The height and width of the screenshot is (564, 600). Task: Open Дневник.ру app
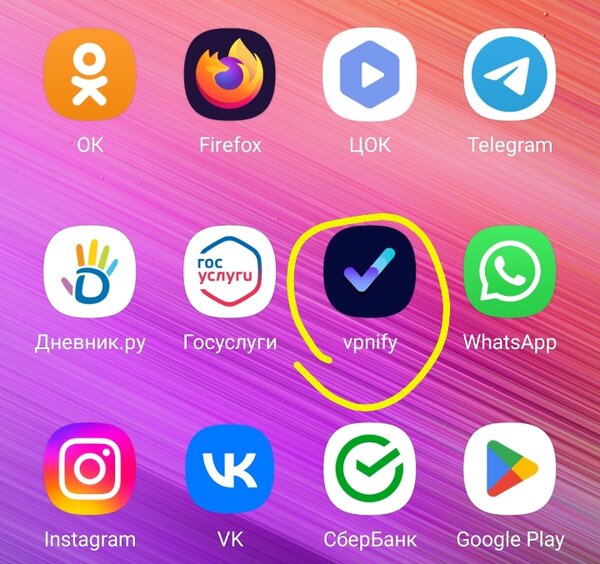[x=90, y=272]
